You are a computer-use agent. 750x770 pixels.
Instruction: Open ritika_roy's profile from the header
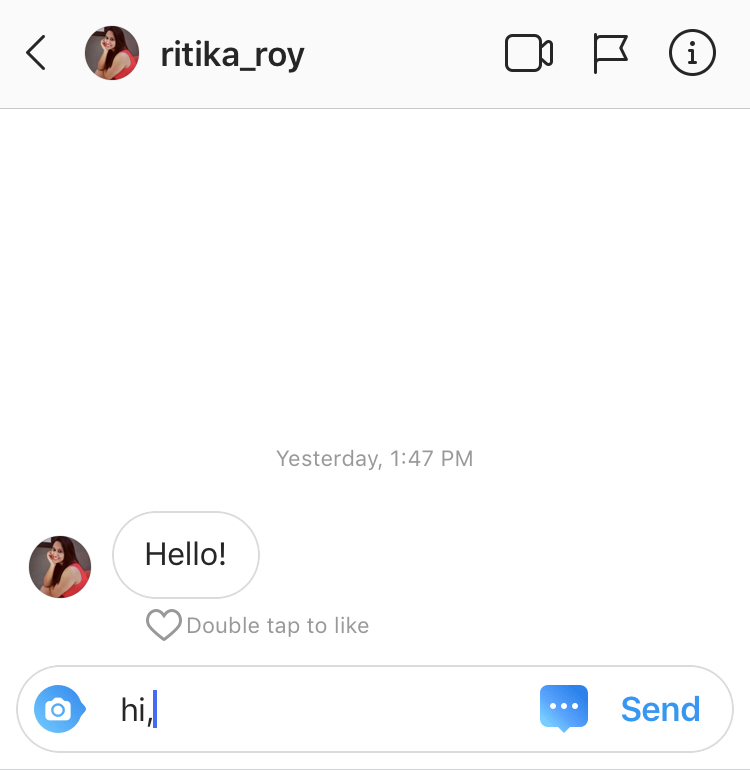coord(232,54)
